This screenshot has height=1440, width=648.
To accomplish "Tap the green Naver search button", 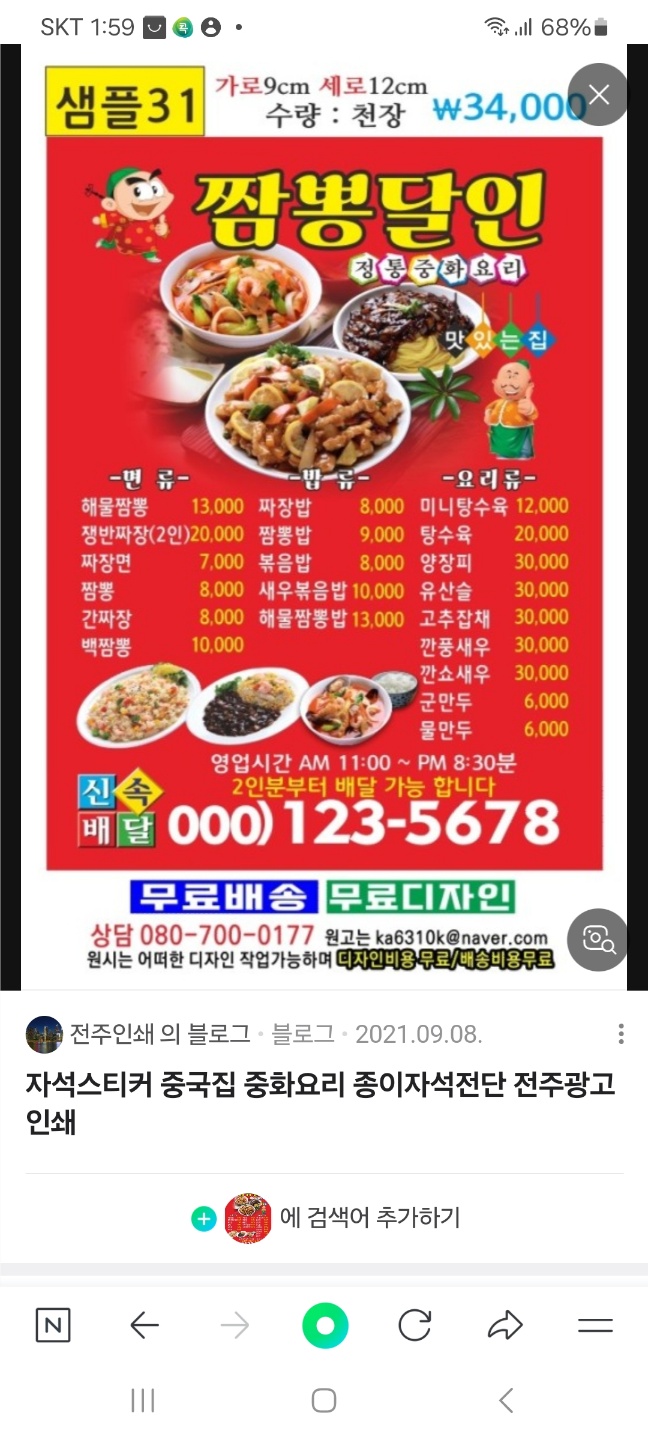I will coord(325,1326).
